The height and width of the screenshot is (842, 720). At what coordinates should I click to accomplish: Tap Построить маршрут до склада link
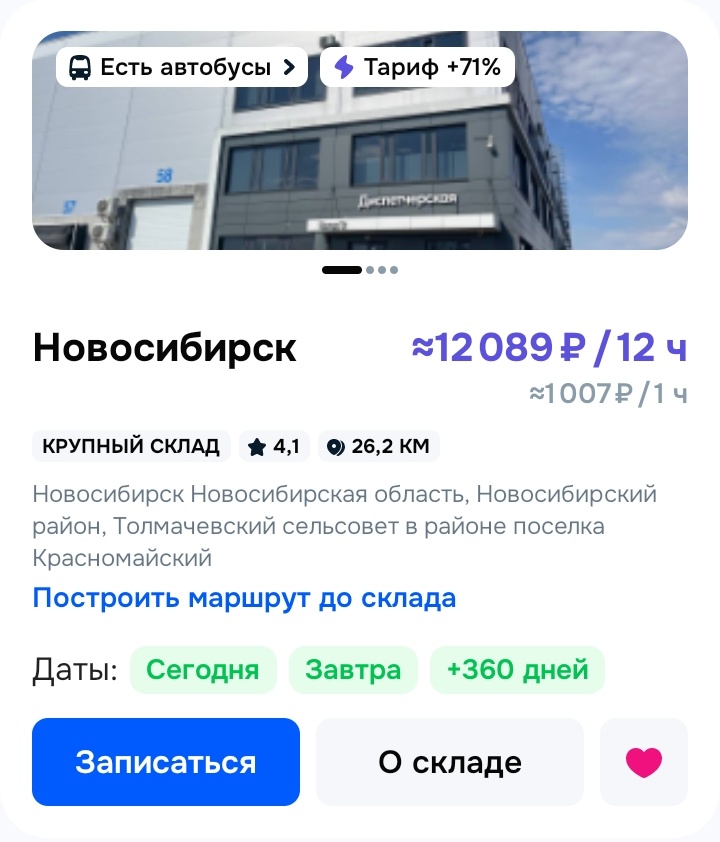pos(244,598)
